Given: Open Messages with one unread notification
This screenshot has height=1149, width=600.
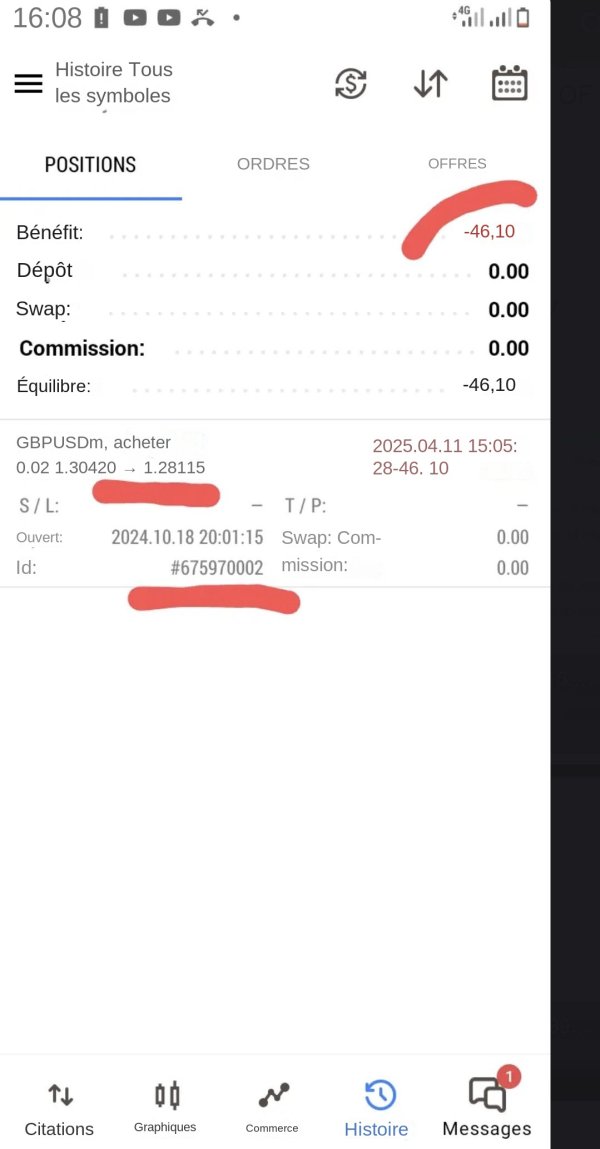Looking at the screenshot, I should pos(487,1105).
